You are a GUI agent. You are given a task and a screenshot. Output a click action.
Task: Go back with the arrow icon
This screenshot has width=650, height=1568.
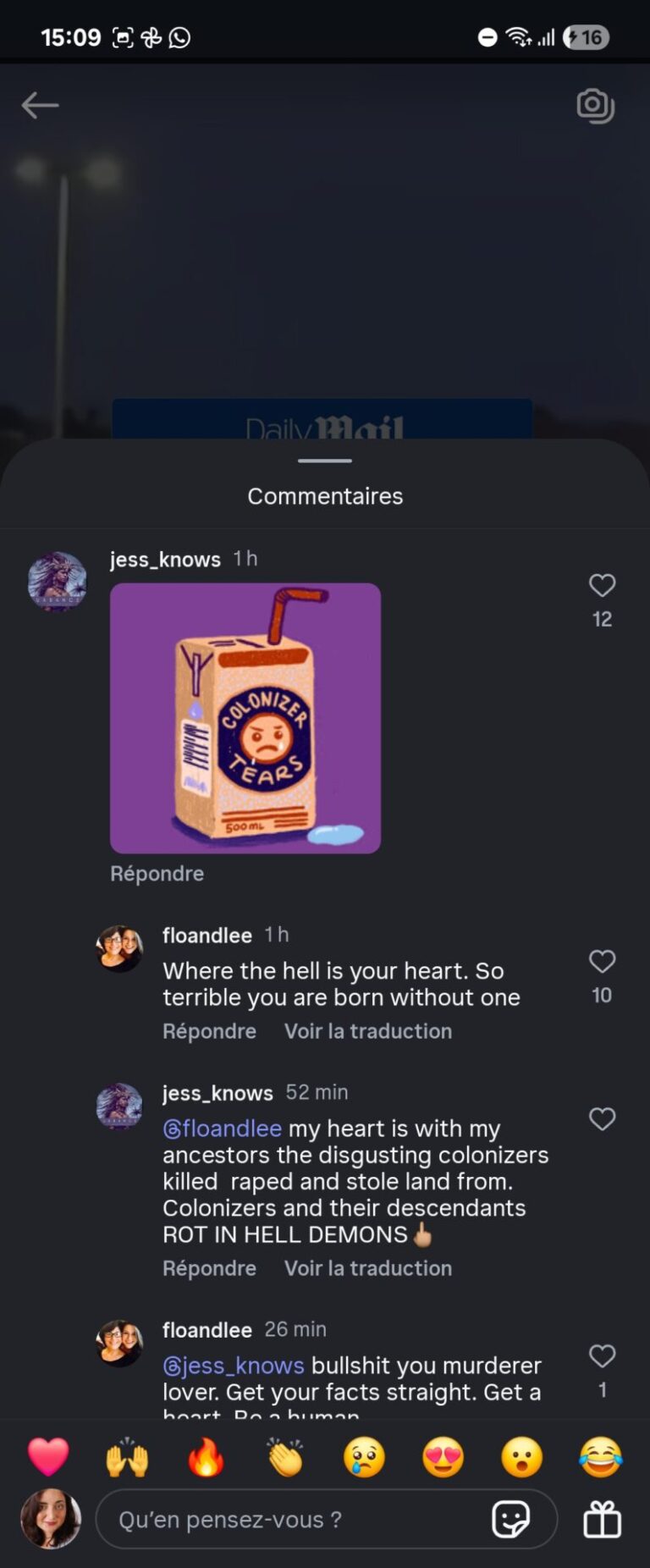pyautogui.click(x=40, y=106)
